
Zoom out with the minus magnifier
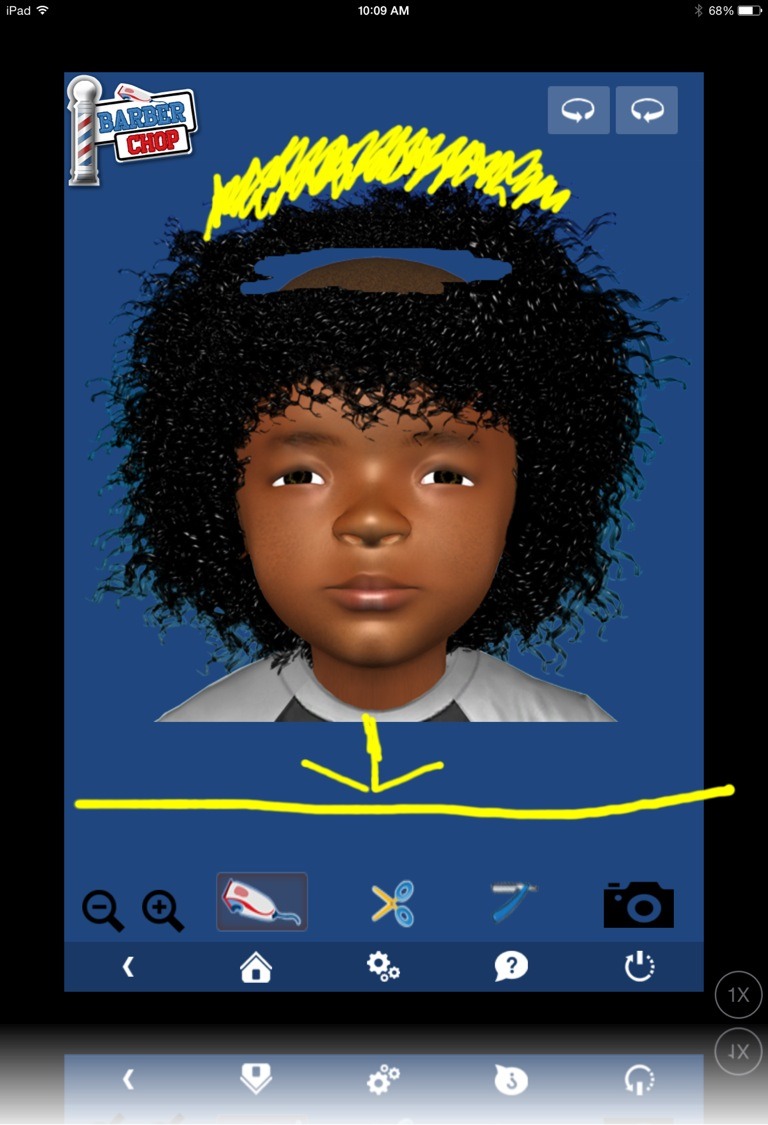[x=103, y=909]
